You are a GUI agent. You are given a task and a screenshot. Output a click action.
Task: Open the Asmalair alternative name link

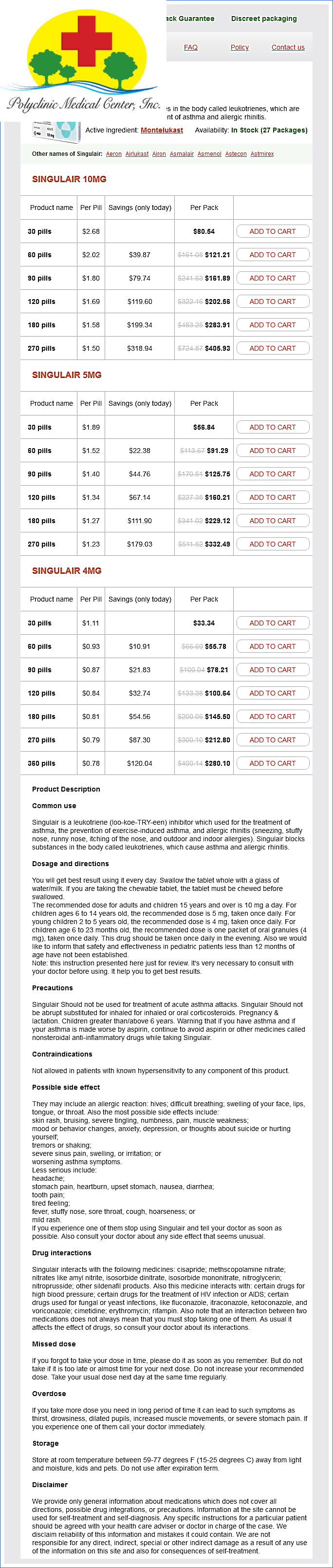click(x=182, y=154)
